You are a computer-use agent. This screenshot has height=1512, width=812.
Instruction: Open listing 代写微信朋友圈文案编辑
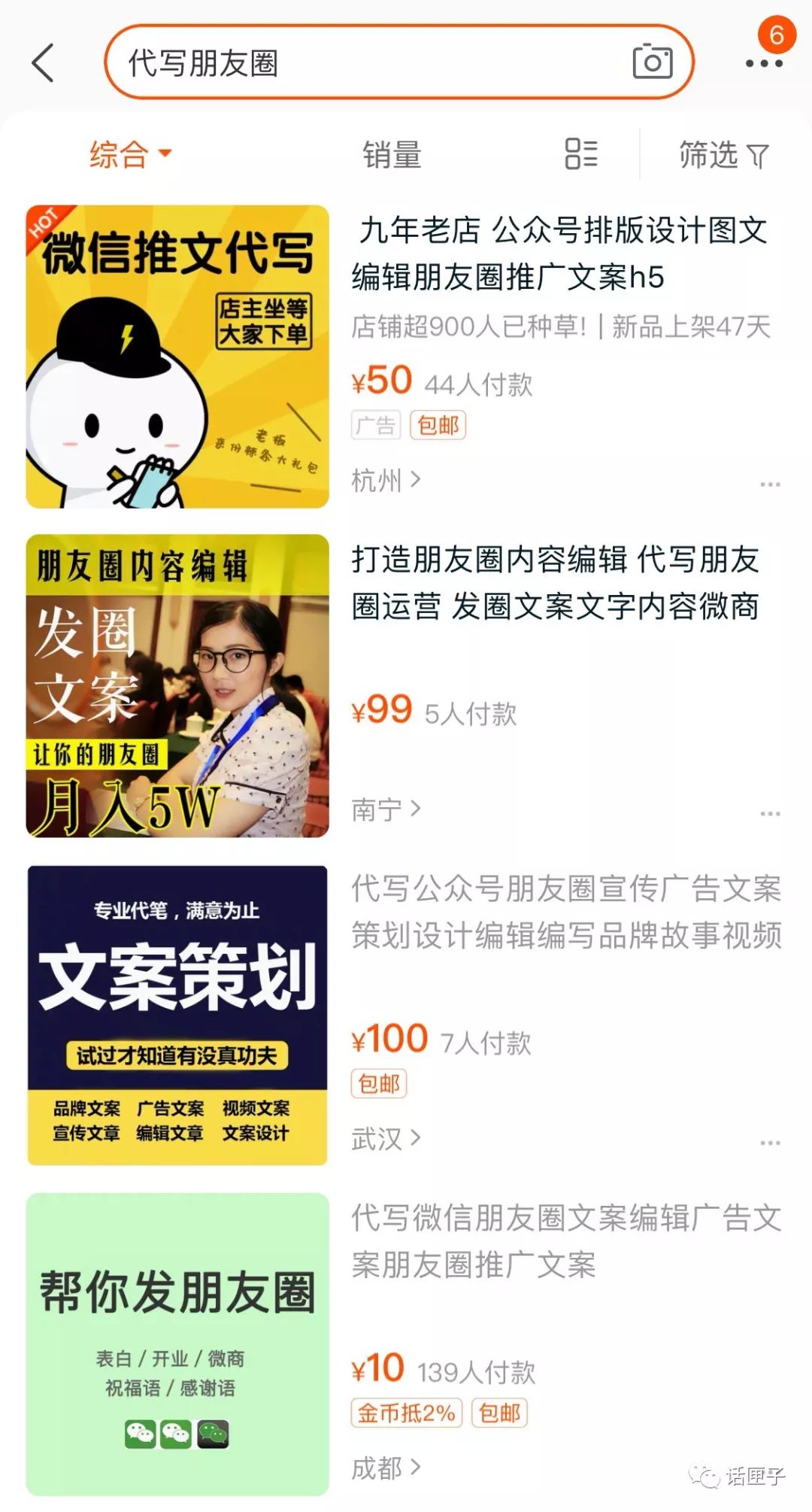[566, 1241]
